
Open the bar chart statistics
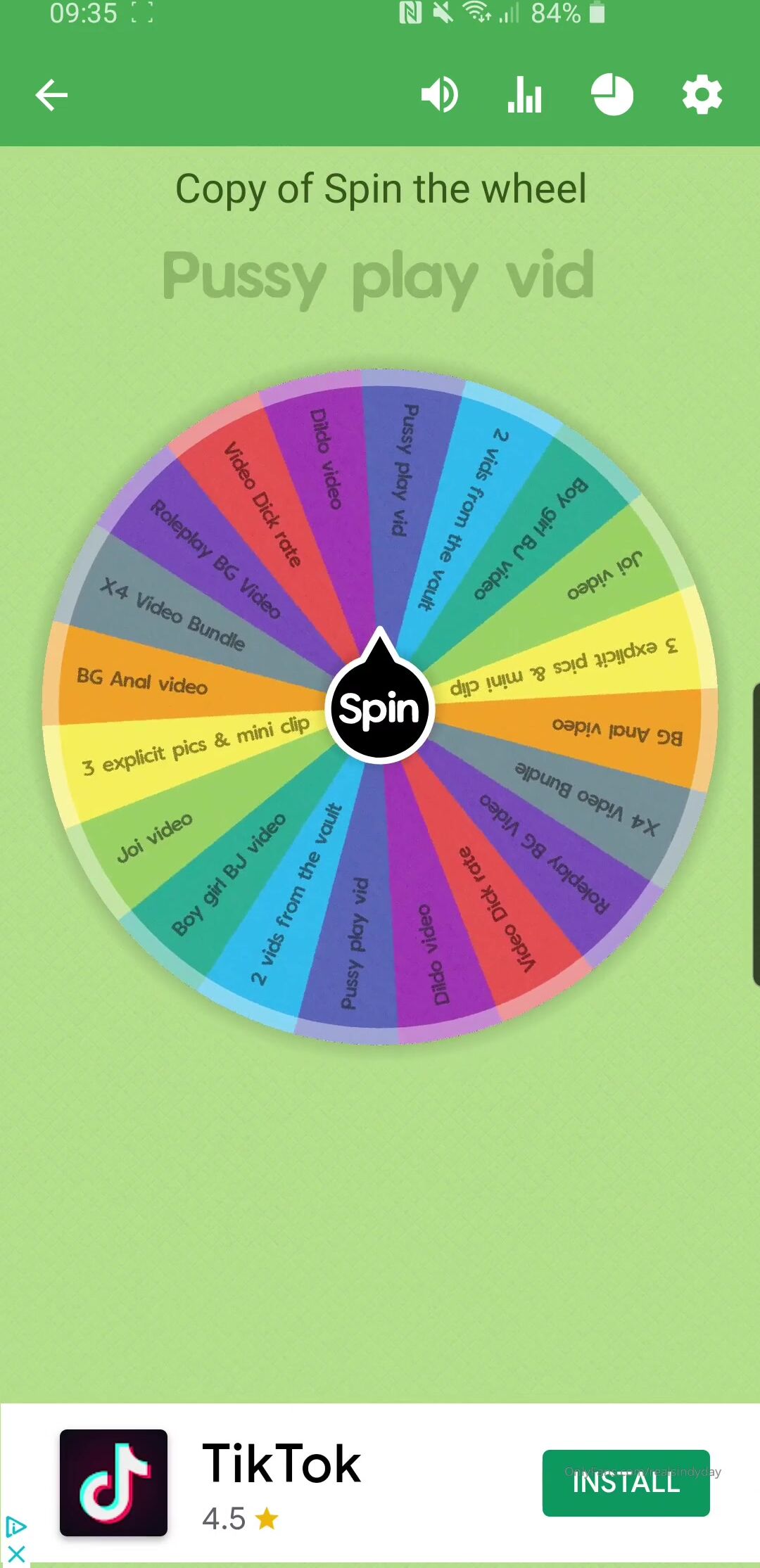coord(525,95)
